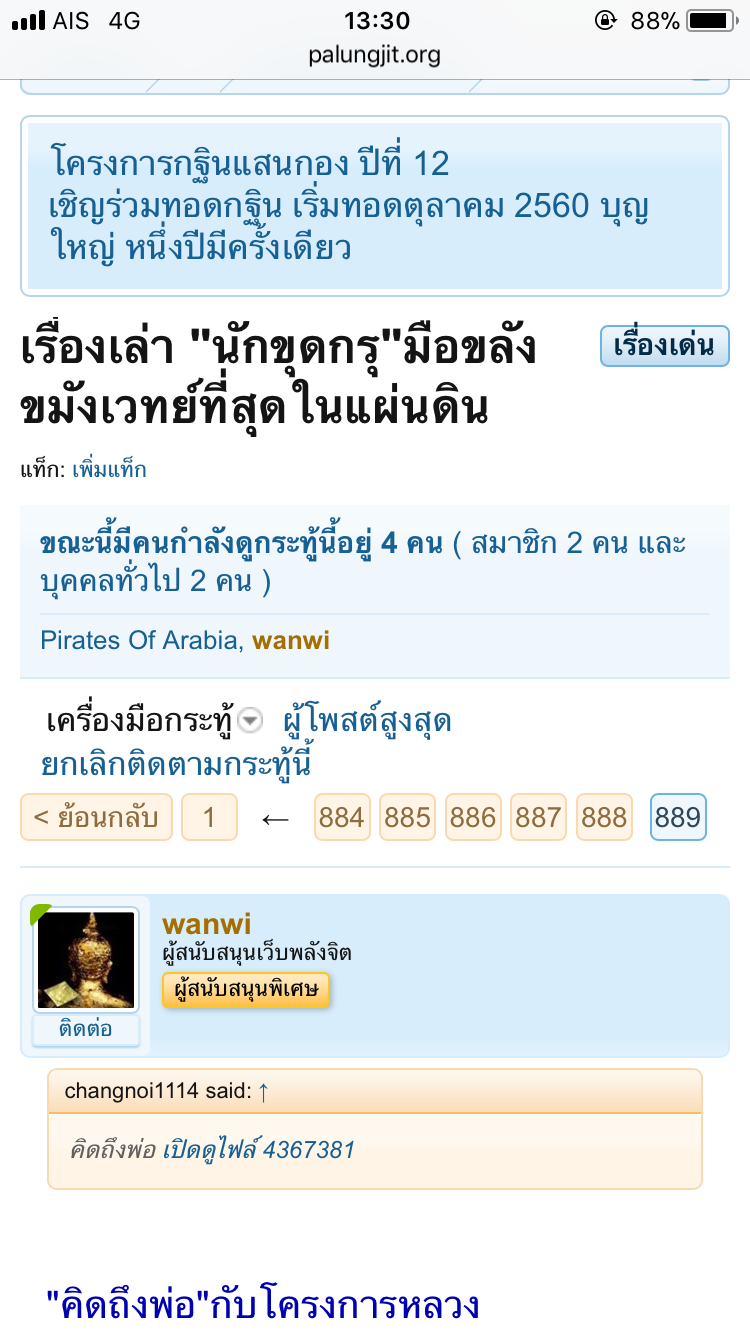Jump to page 1

coord(209,818)
